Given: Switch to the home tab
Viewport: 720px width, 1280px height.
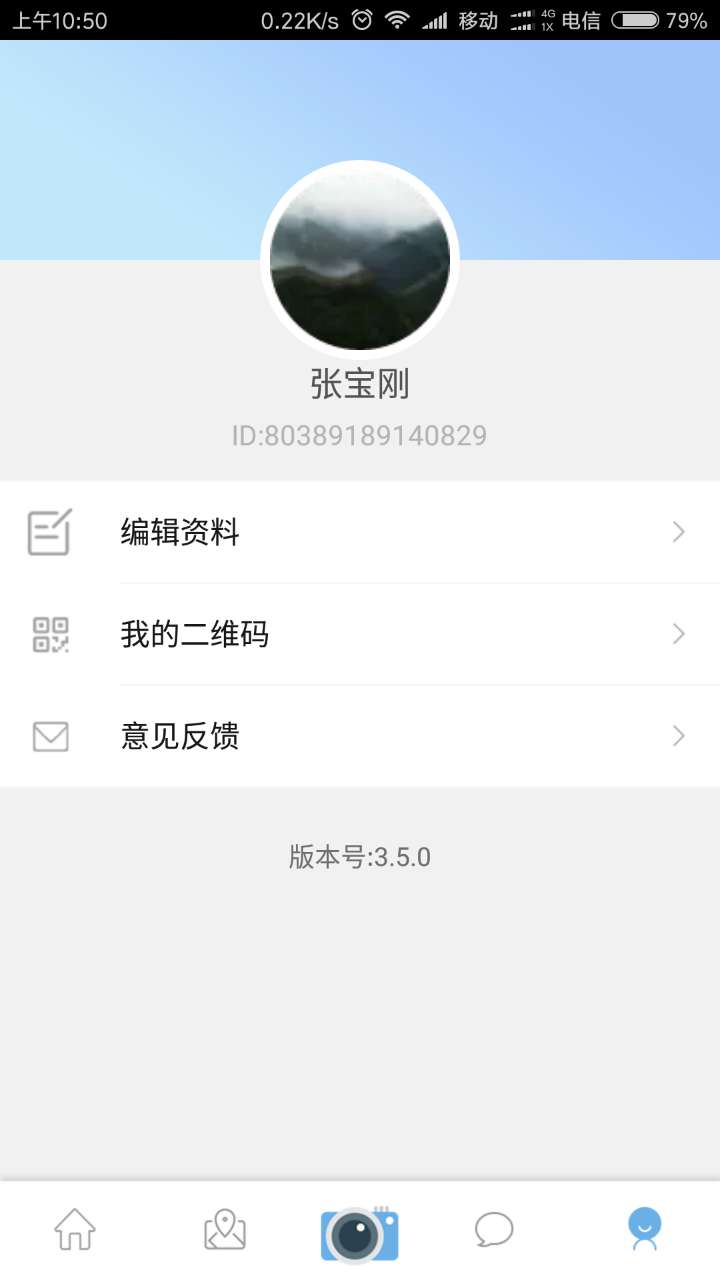Looking at the screenshot, I should coord(75,1229).
